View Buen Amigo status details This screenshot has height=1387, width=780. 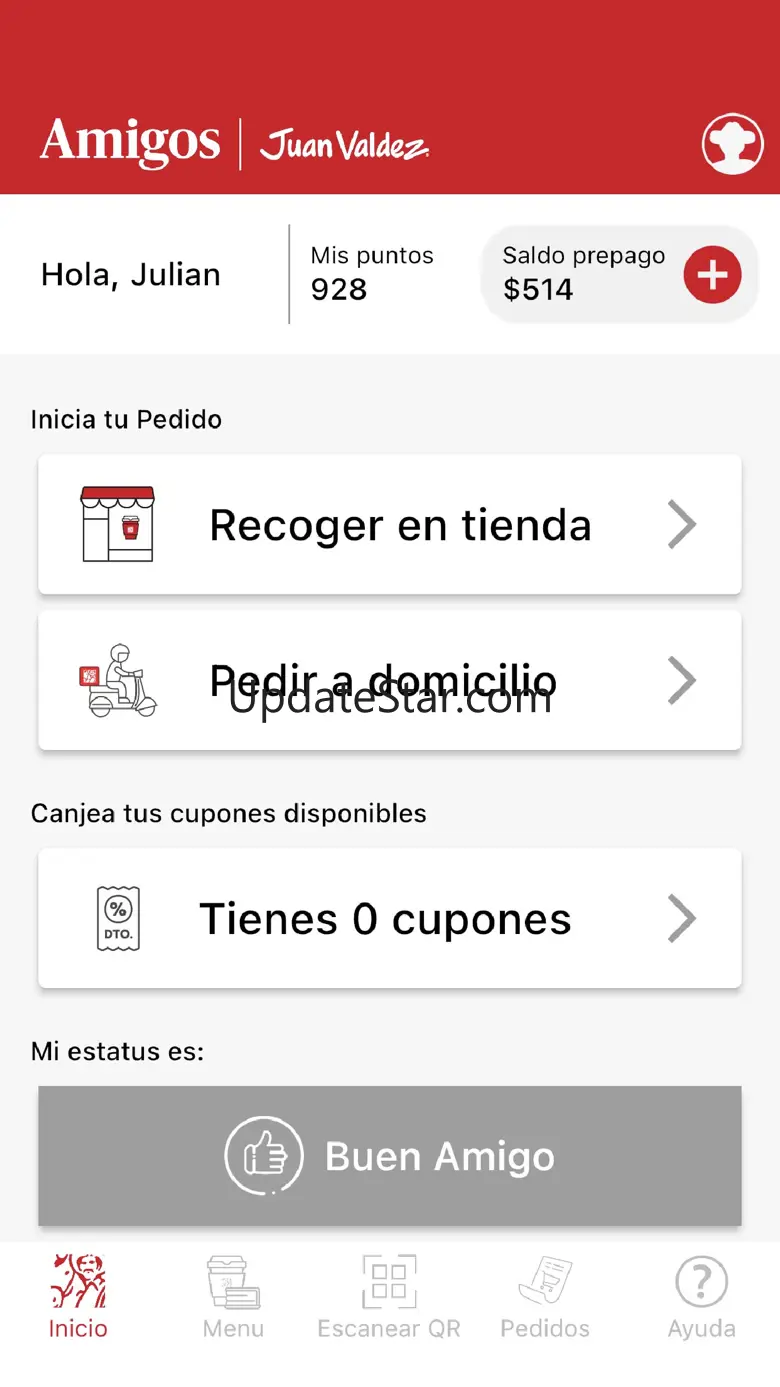pos(390,1156)
